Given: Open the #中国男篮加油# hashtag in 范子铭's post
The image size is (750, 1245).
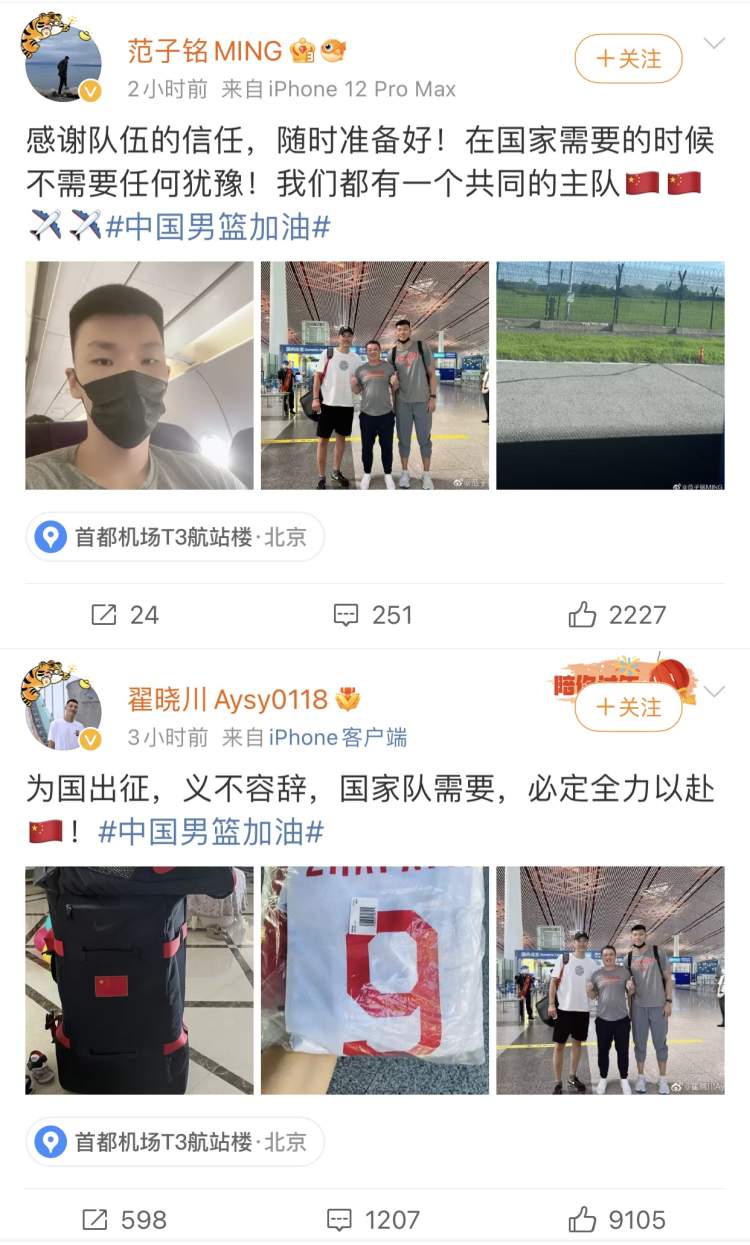Looking at the screenshot, I should pos(218,227).
